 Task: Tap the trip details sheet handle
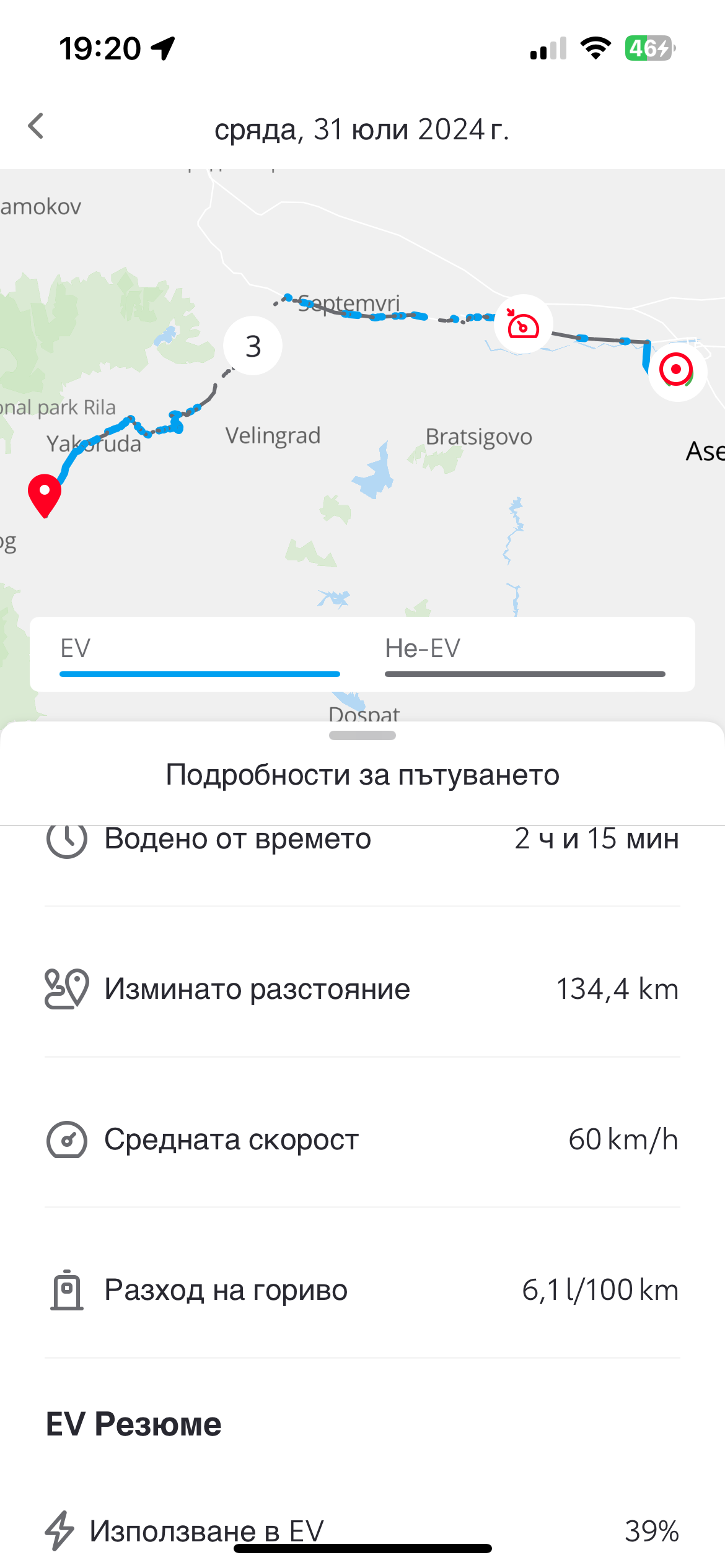[x=362, y=736]
